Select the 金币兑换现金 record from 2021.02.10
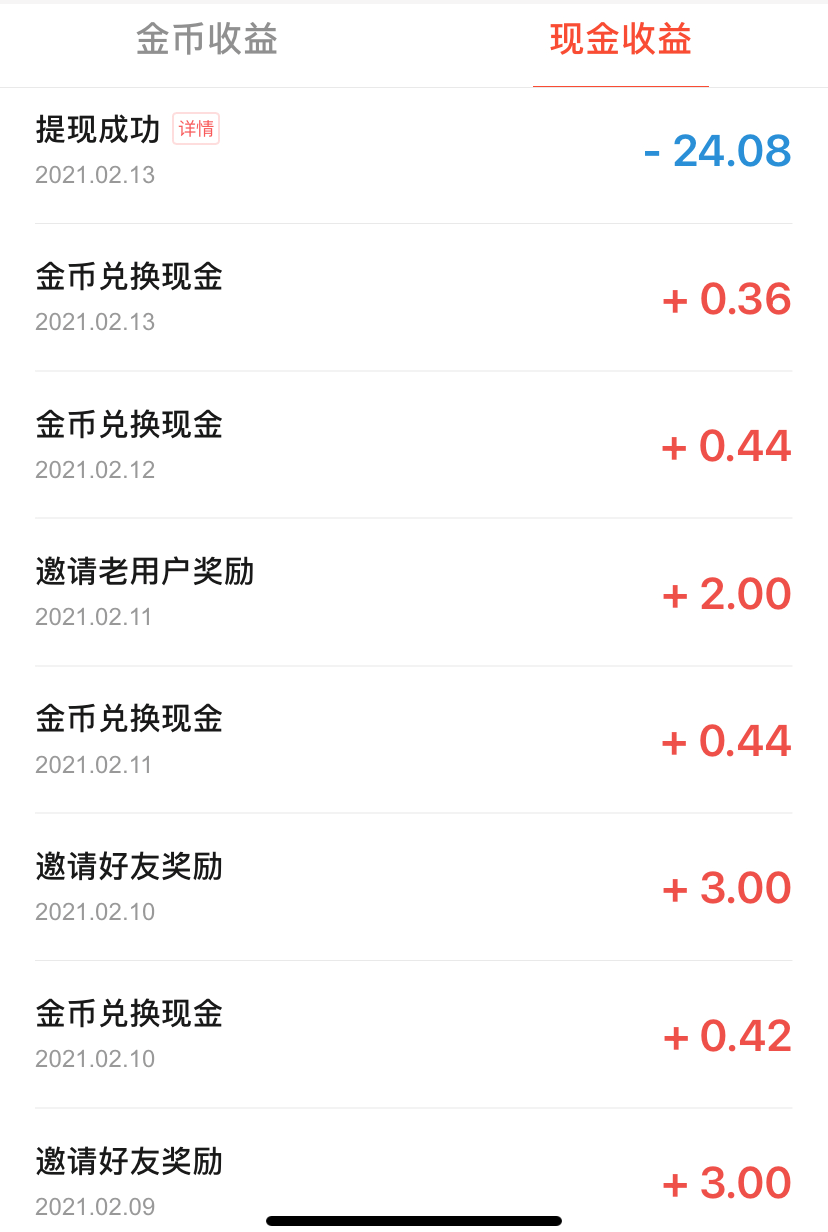 [x=128, y=1014]
